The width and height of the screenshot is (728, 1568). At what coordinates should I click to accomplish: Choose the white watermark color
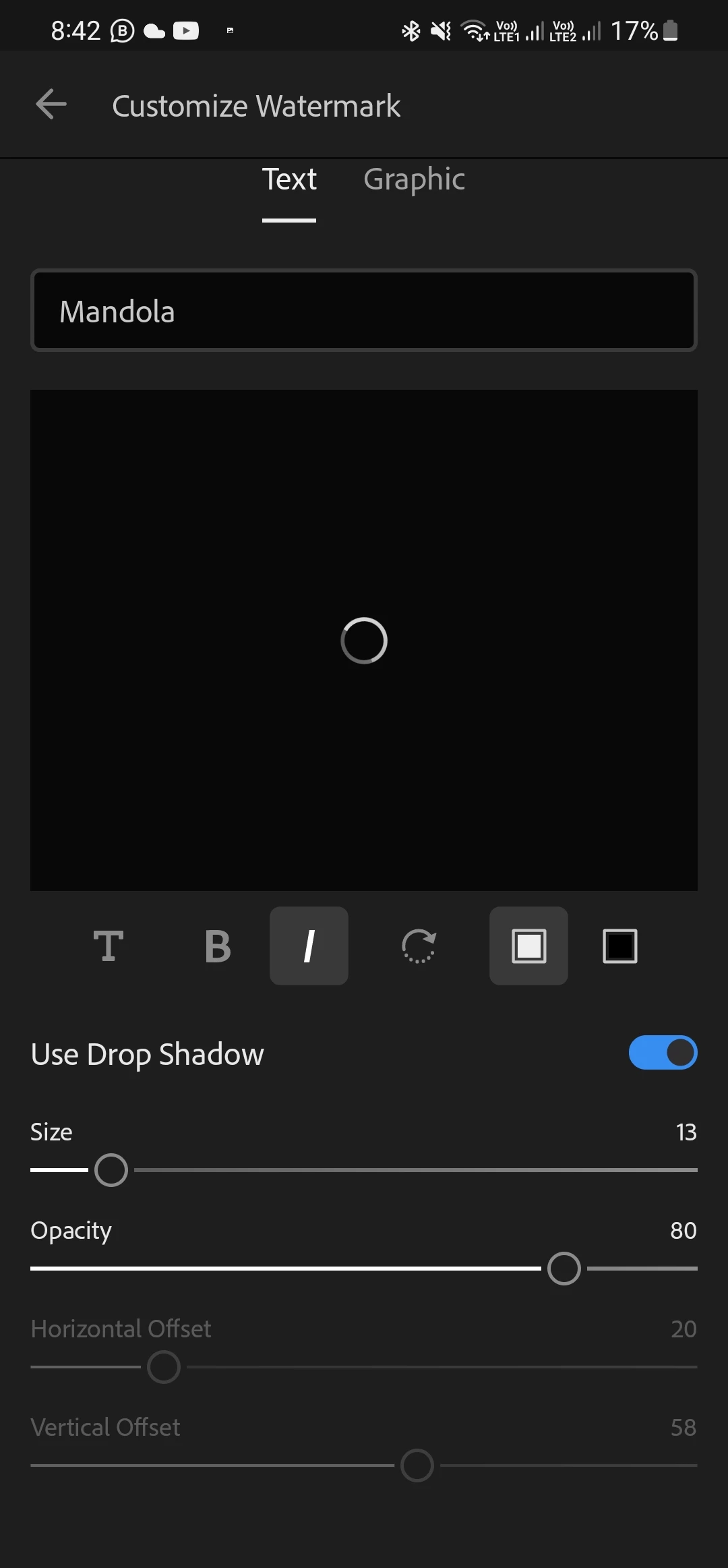point(528,946)
